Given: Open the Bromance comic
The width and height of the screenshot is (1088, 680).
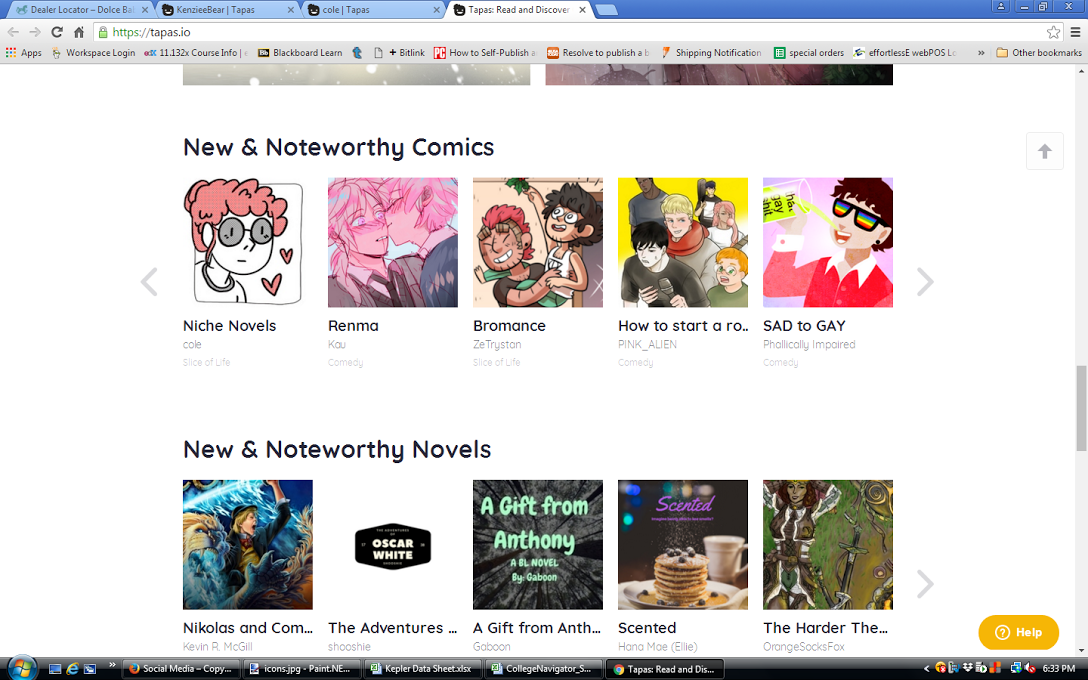Looking at the screenshot, I should 537,243.
